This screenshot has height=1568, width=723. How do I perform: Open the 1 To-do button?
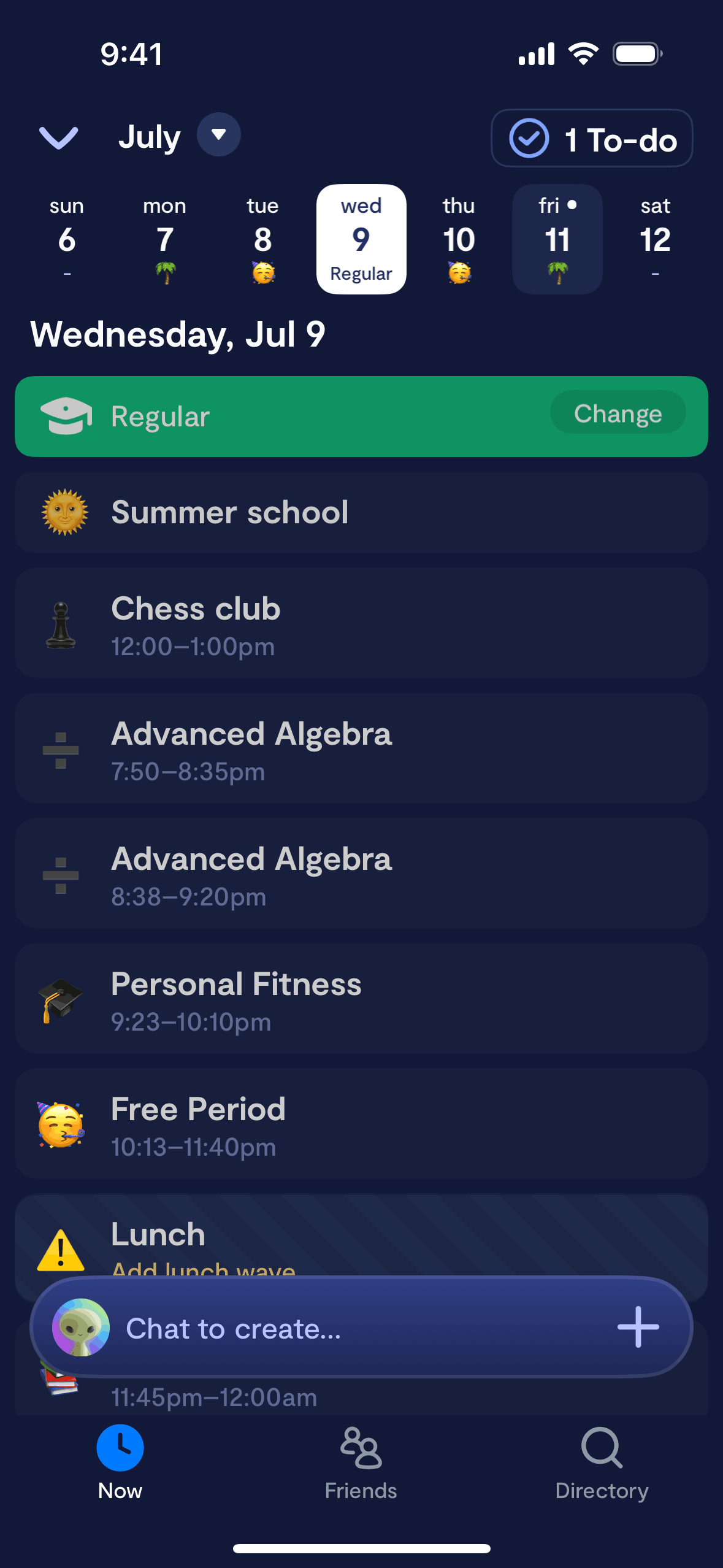(592, 139)
